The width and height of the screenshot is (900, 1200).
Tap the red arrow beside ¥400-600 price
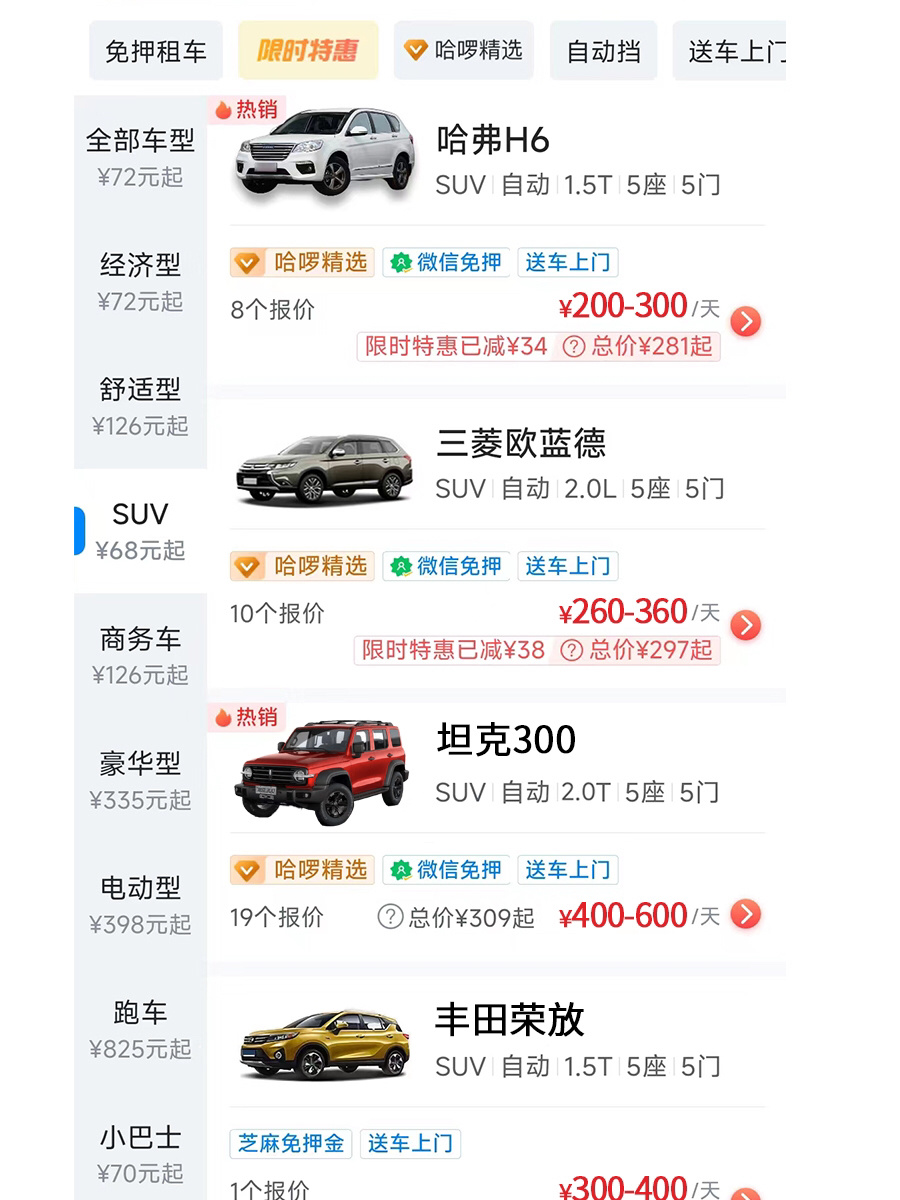click(746, 914)
